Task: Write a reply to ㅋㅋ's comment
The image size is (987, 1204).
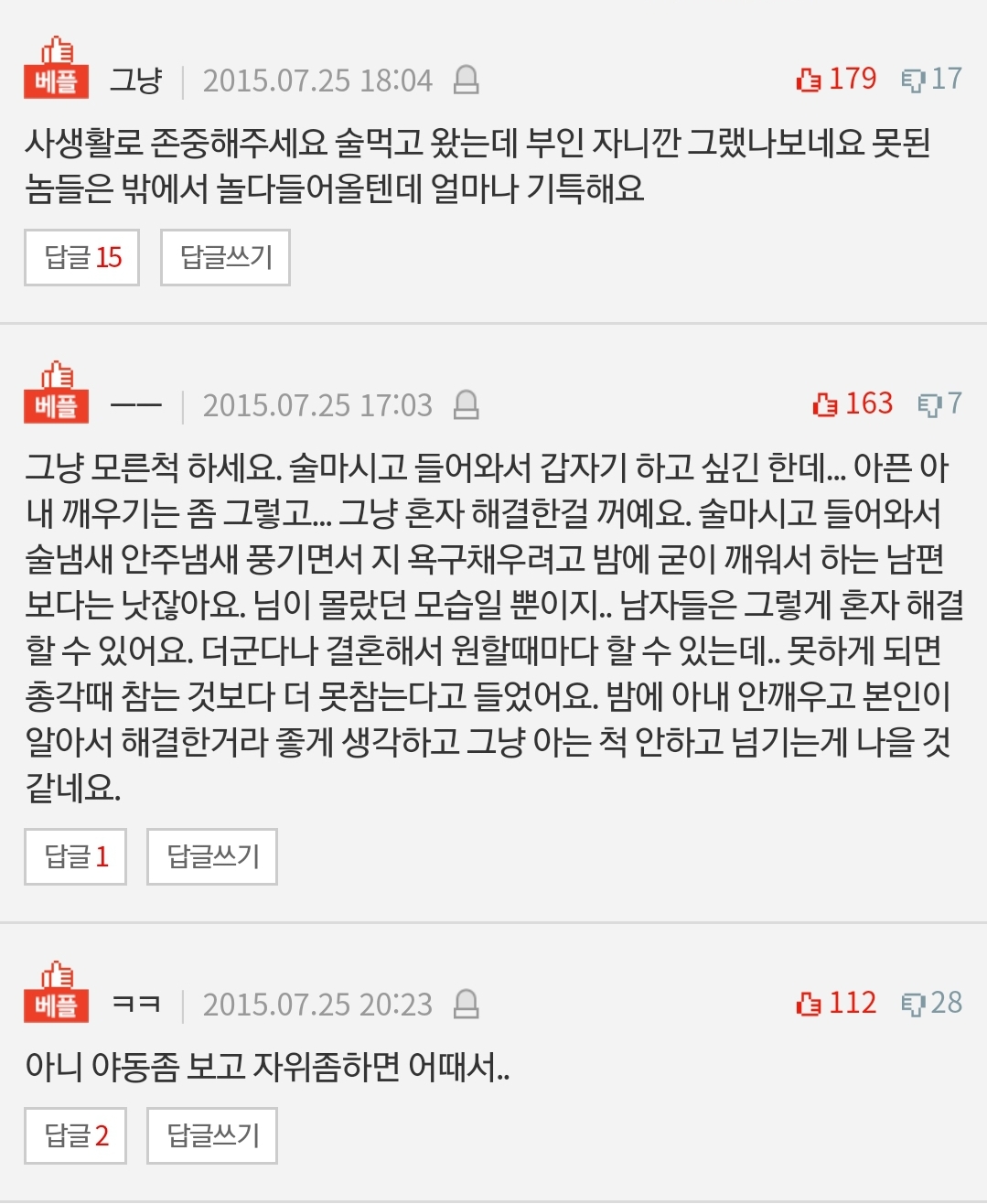Action: [212, 1136]
